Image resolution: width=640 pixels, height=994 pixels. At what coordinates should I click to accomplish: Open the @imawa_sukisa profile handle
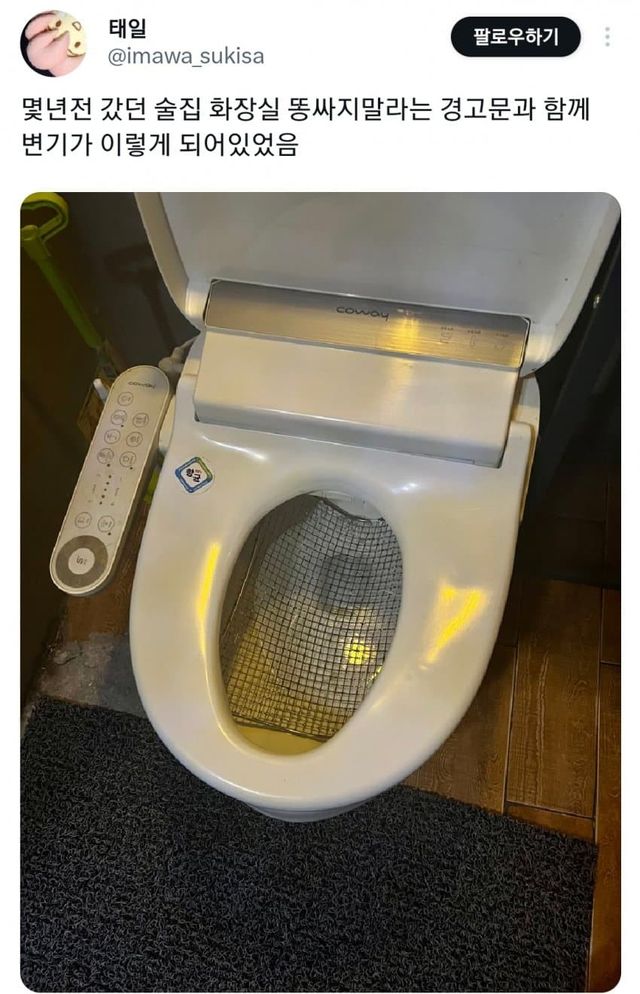(186, 57)
